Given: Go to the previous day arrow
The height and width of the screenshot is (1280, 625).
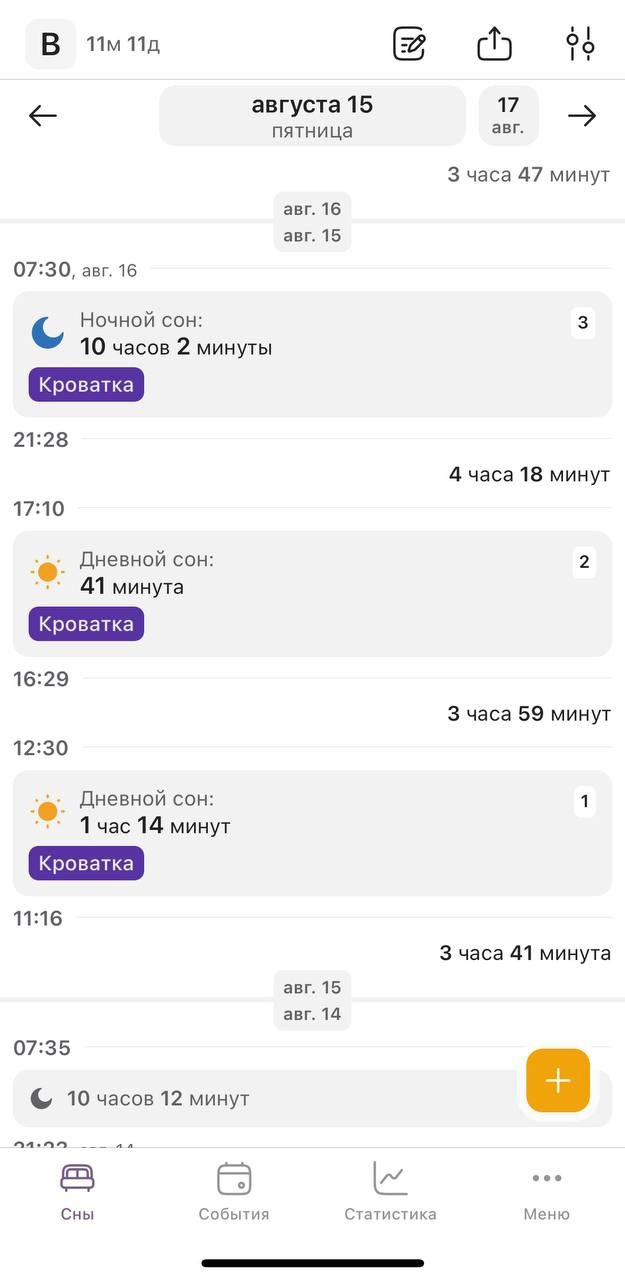Looking at the screenshot, I should click(43, 116).
